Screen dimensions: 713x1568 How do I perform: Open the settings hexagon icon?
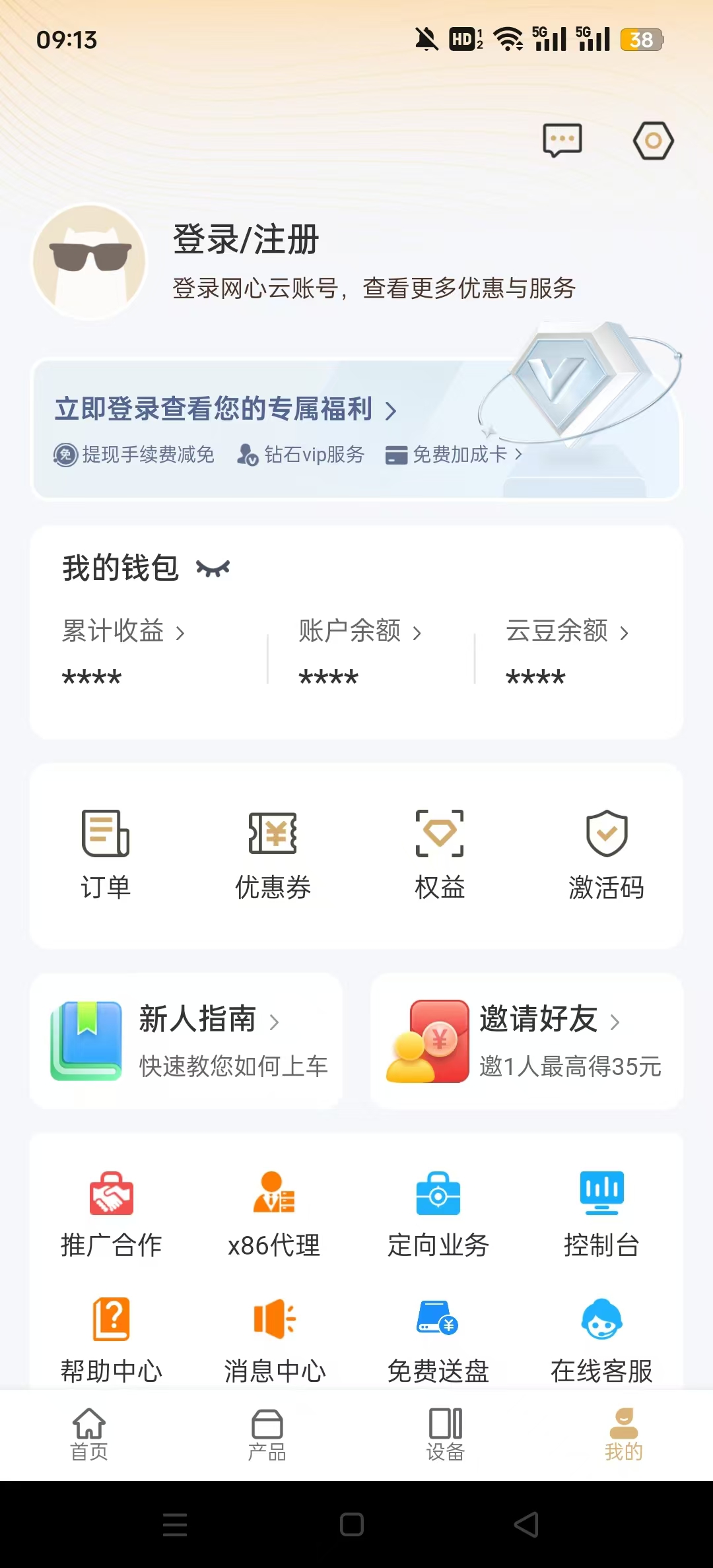point(653,141)
